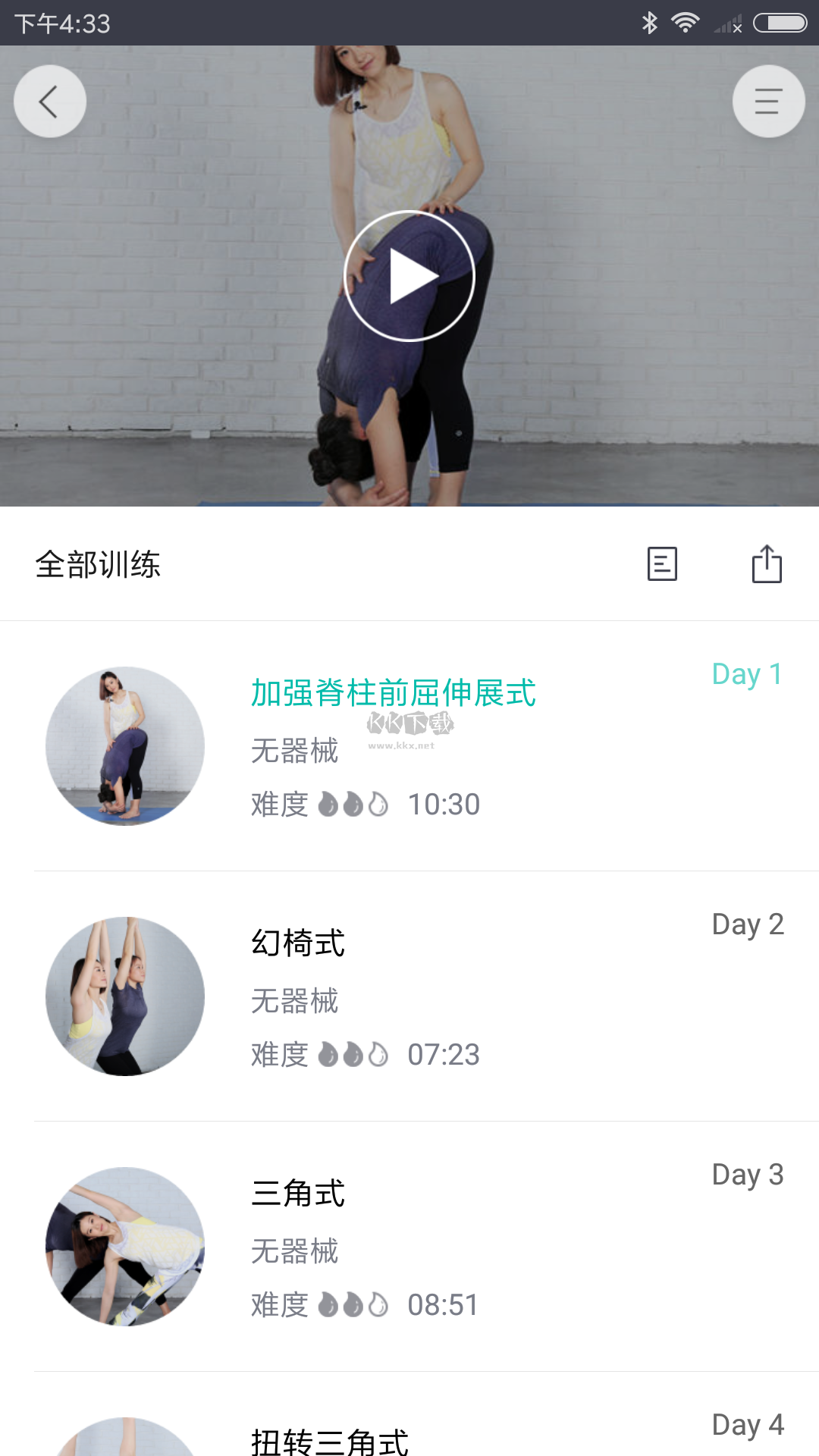Open the menu icon at top right
The width and height of the screenshot is (819, 1456).
(768, 101)
